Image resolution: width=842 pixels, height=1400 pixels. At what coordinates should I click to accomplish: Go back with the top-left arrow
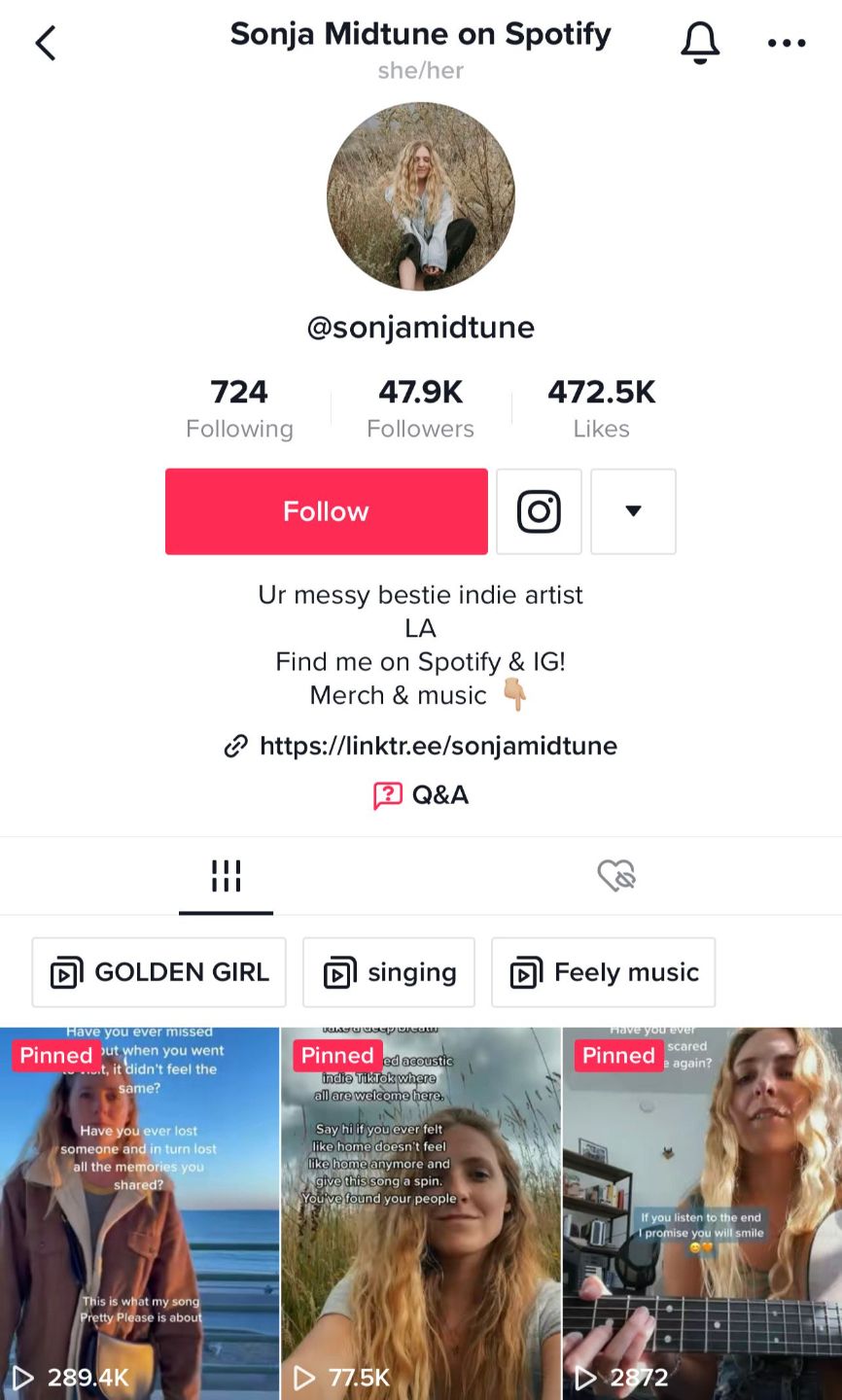point(46,43)
